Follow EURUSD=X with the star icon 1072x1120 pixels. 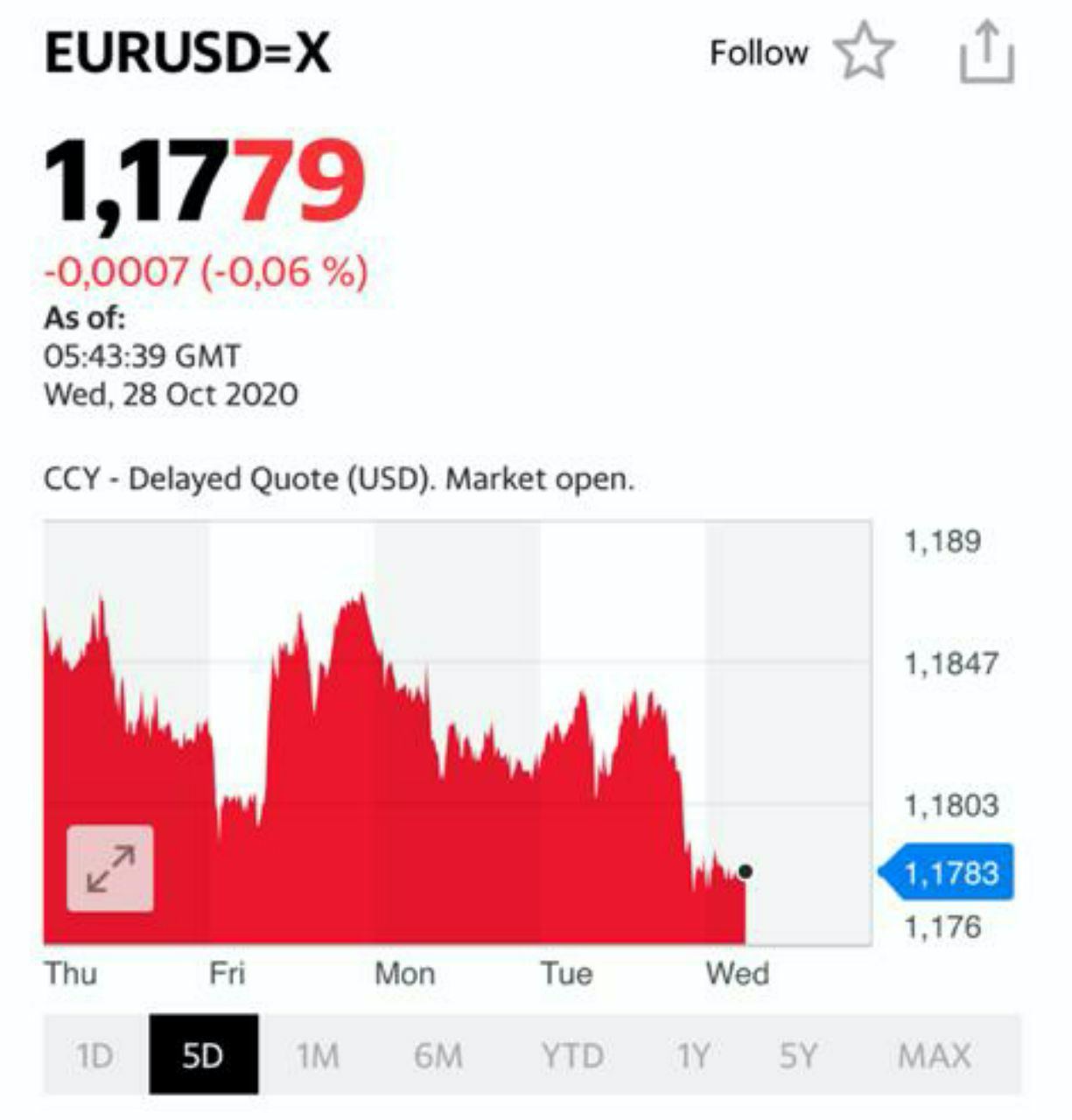click(863, 52)
